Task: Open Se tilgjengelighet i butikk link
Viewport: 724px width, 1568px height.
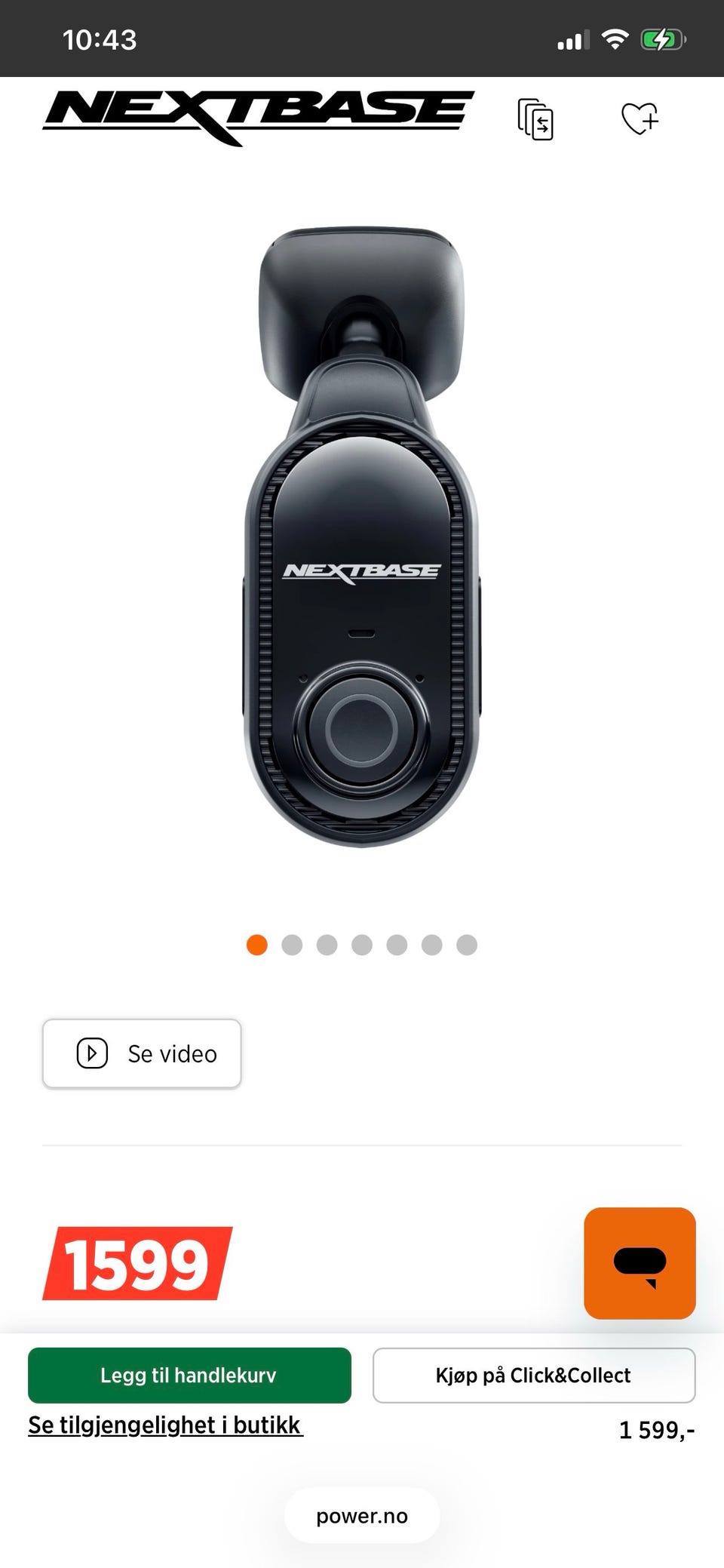Action: tap(165, 1425)
